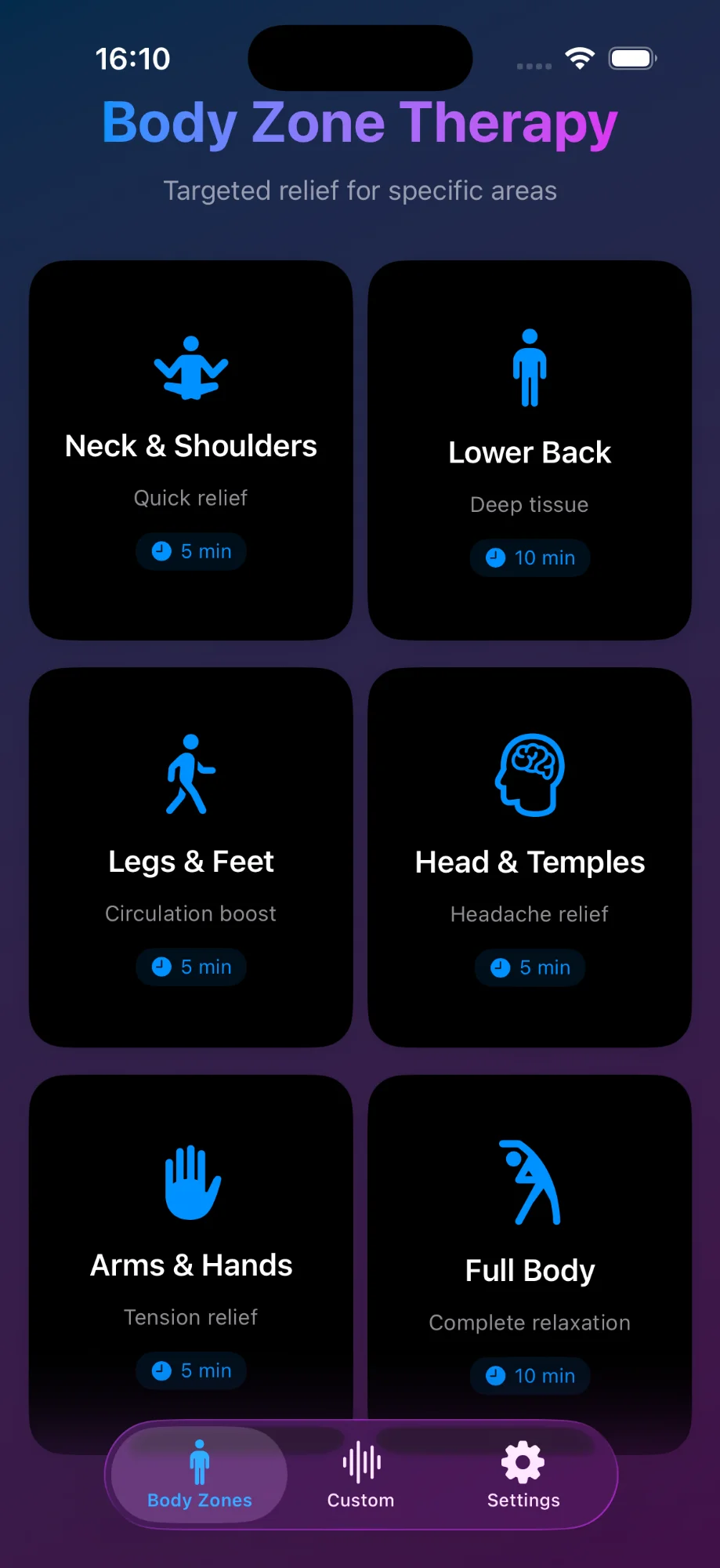The width and height of the screenshot is (720, 1568).
Task: Tap the standing person icon for Lower Back
Action: 530,368
